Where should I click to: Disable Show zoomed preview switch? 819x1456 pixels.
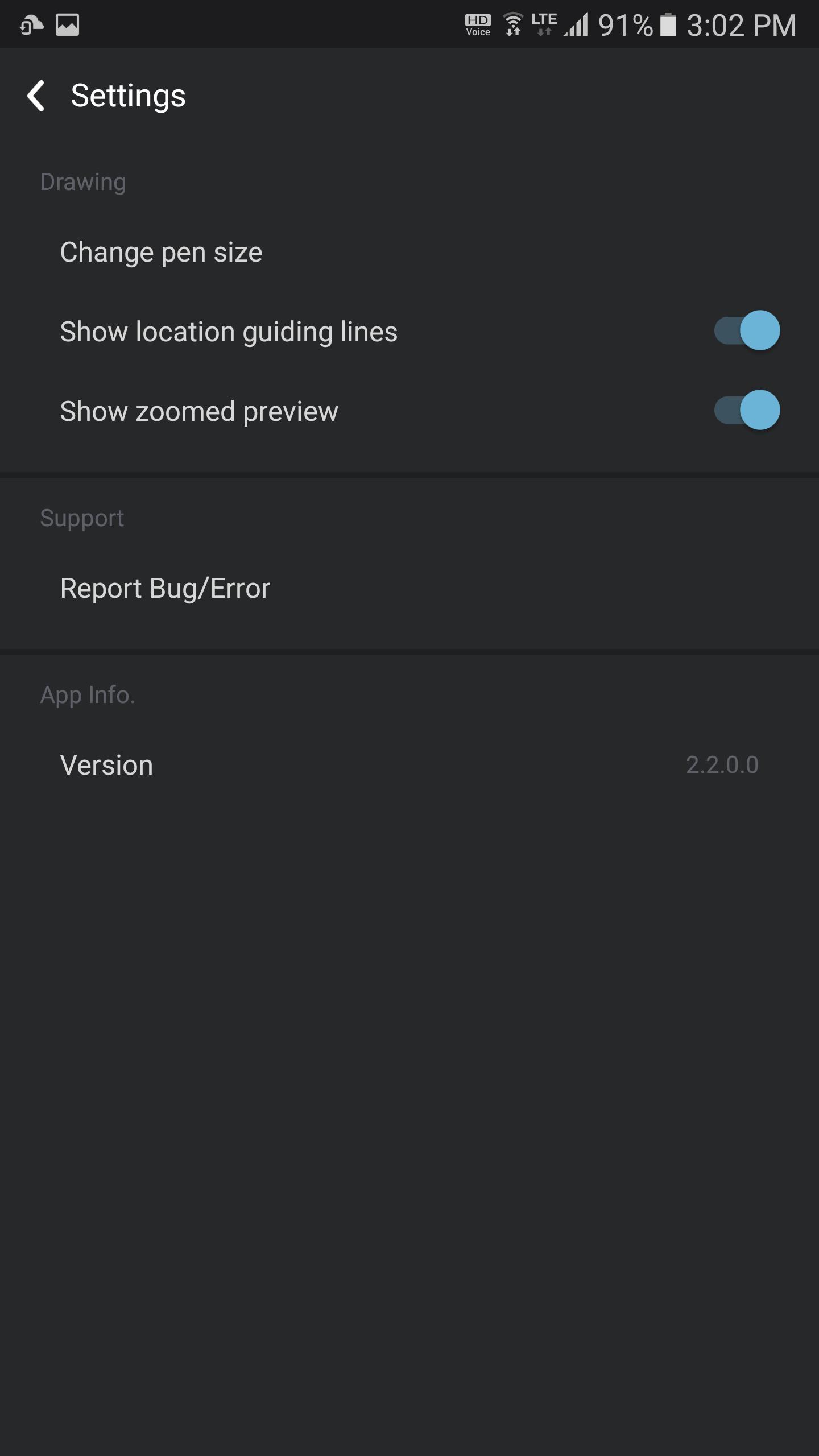[746, 410]
